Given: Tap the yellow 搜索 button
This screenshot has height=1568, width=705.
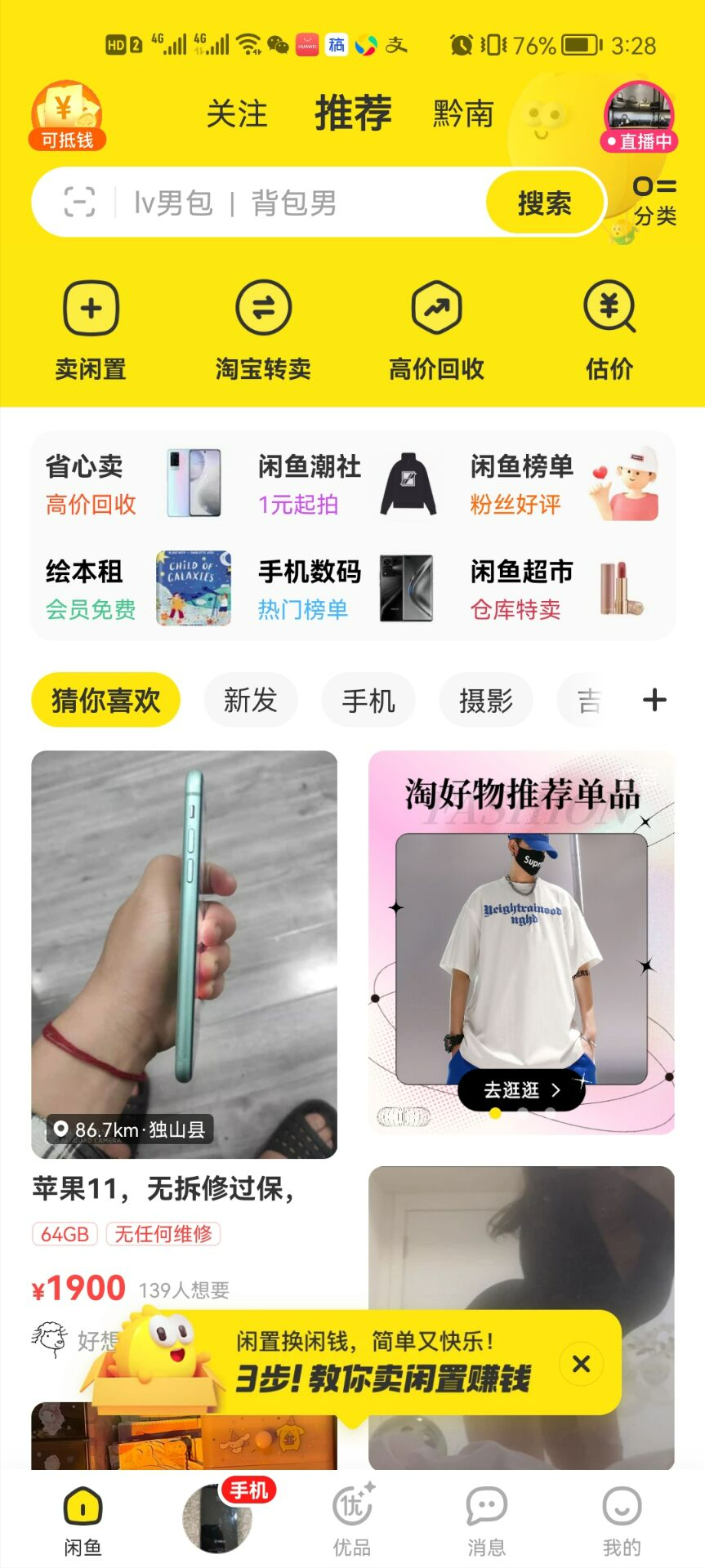Looking at the screenshot, I should 544,203.
